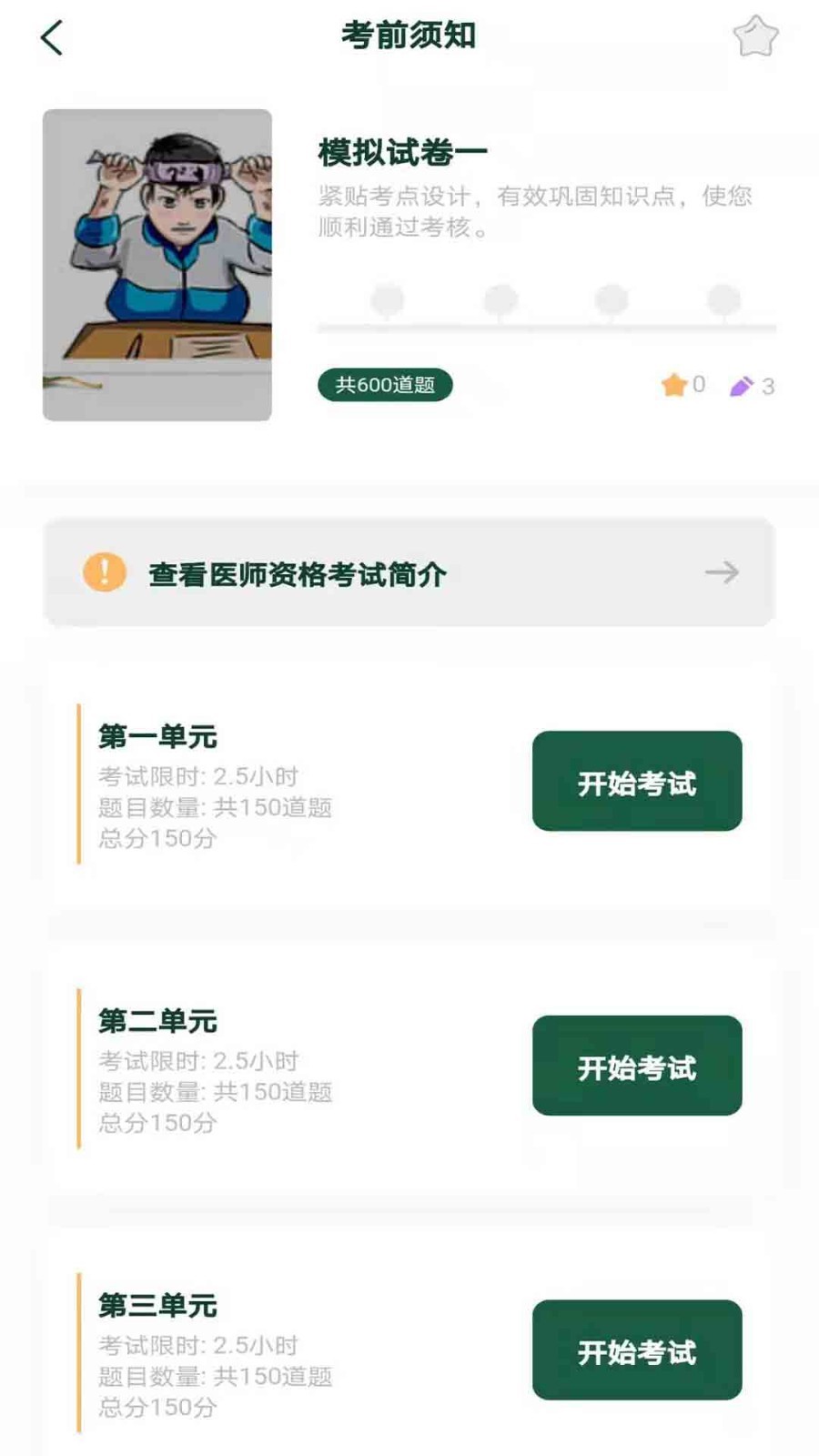Tap the orange exclamation alert icon
Image resolution: width=819 pixels, height=1456 pixels.
105,572
